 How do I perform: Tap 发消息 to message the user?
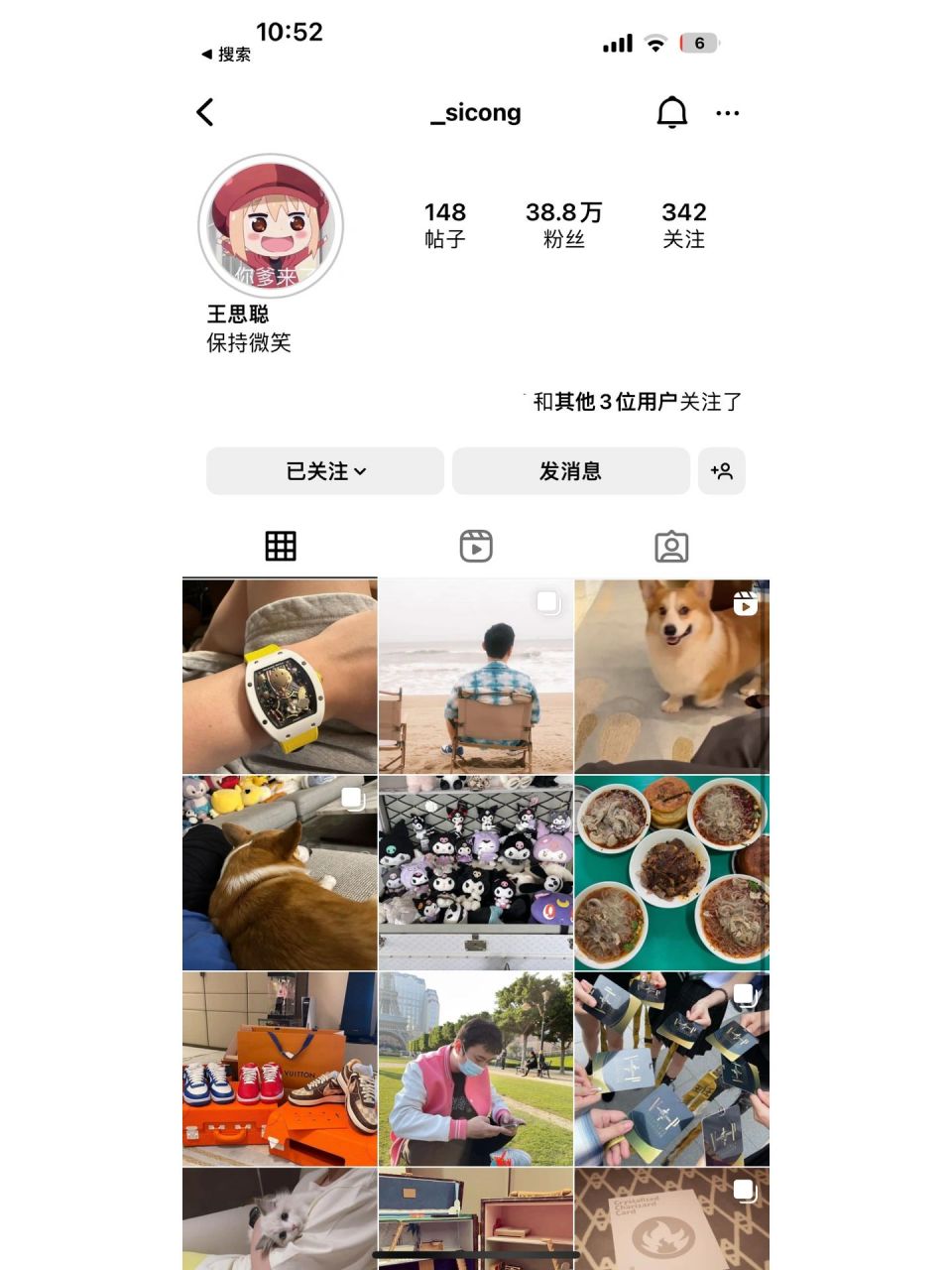(x=570, y=471)
